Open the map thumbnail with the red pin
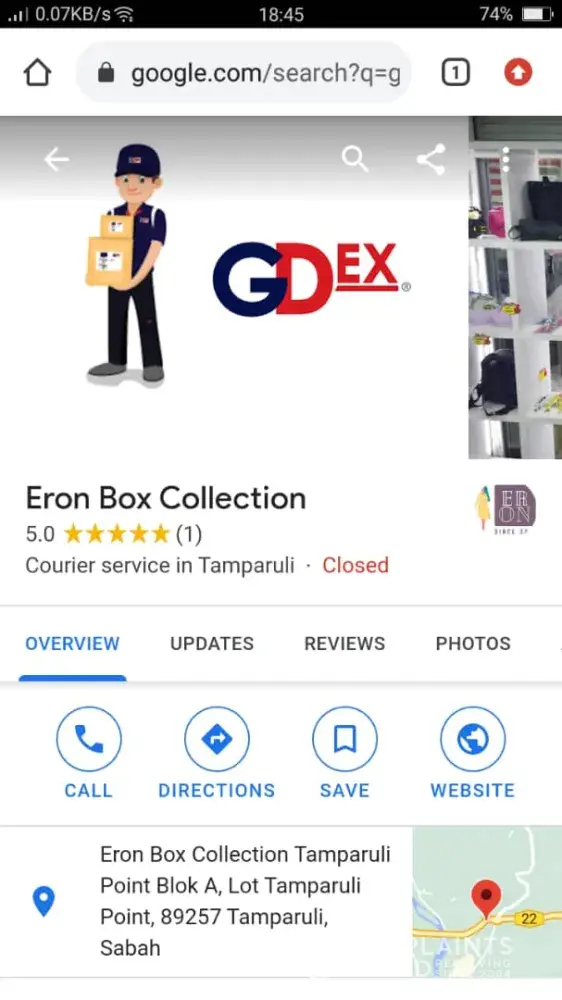 [487, 901]
